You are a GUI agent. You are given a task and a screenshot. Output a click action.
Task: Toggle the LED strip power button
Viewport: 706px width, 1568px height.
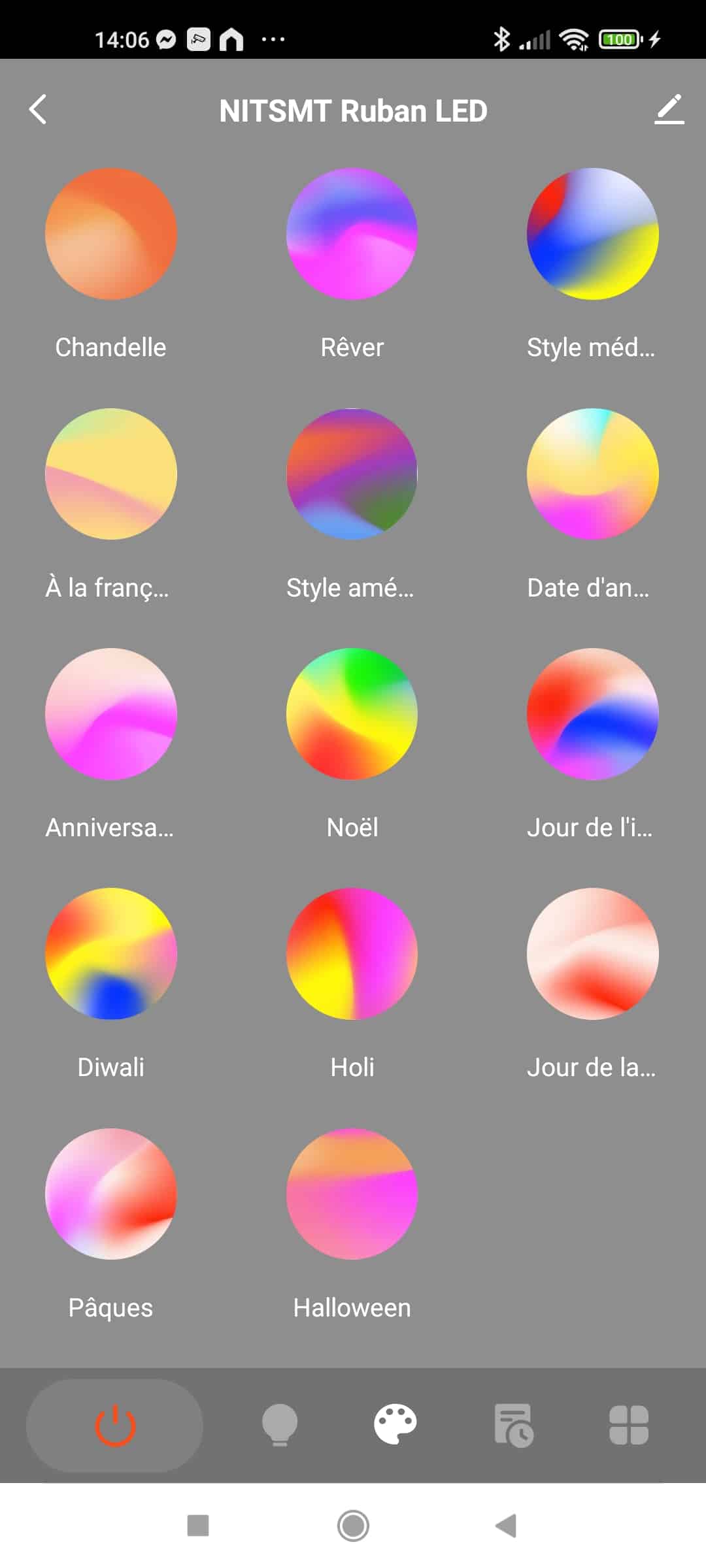[114, 1425]
